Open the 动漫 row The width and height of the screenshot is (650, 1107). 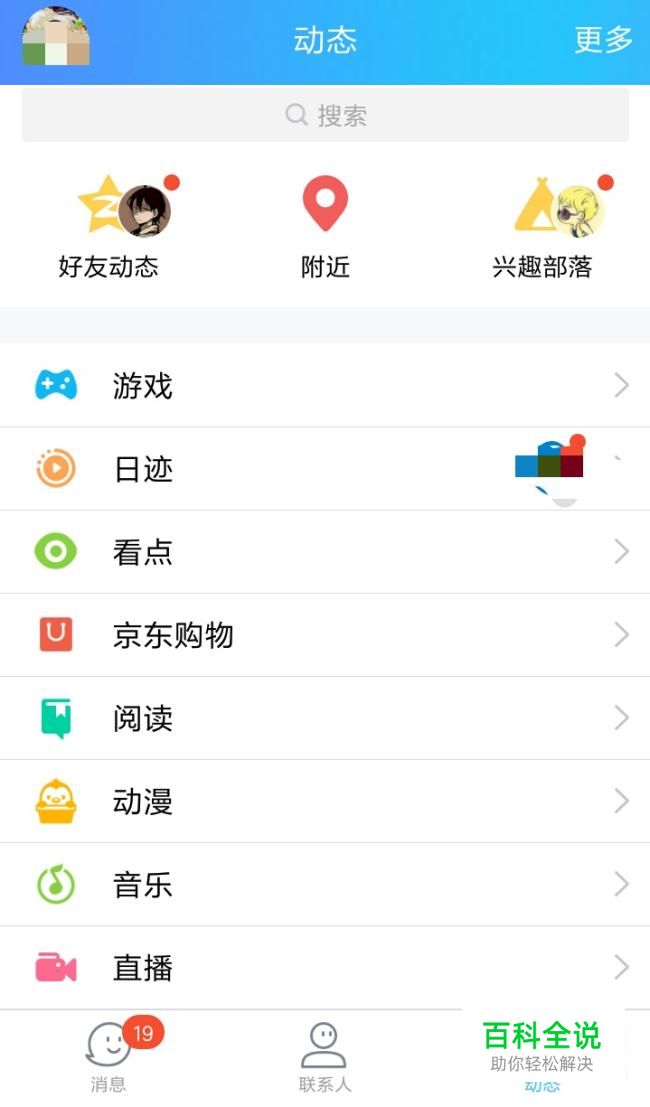(325, 801)
